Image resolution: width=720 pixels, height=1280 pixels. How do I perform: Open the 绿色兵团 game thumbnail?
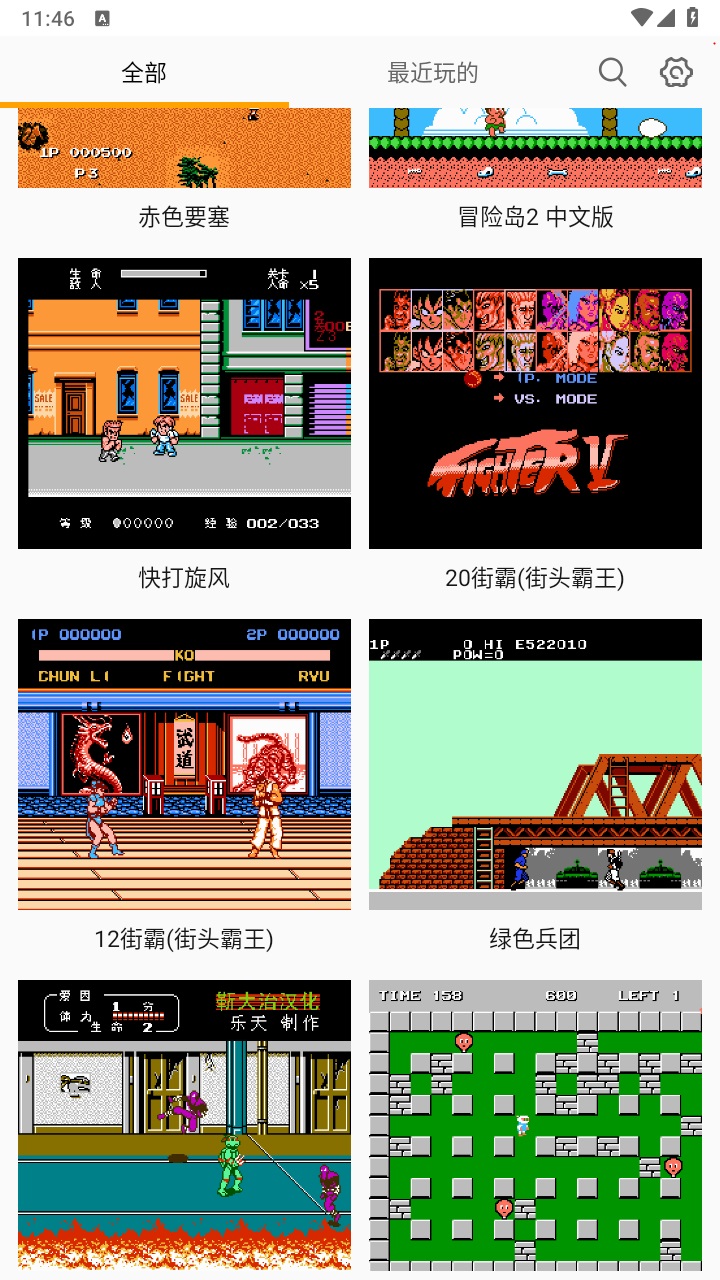click(x=535, y=764)
